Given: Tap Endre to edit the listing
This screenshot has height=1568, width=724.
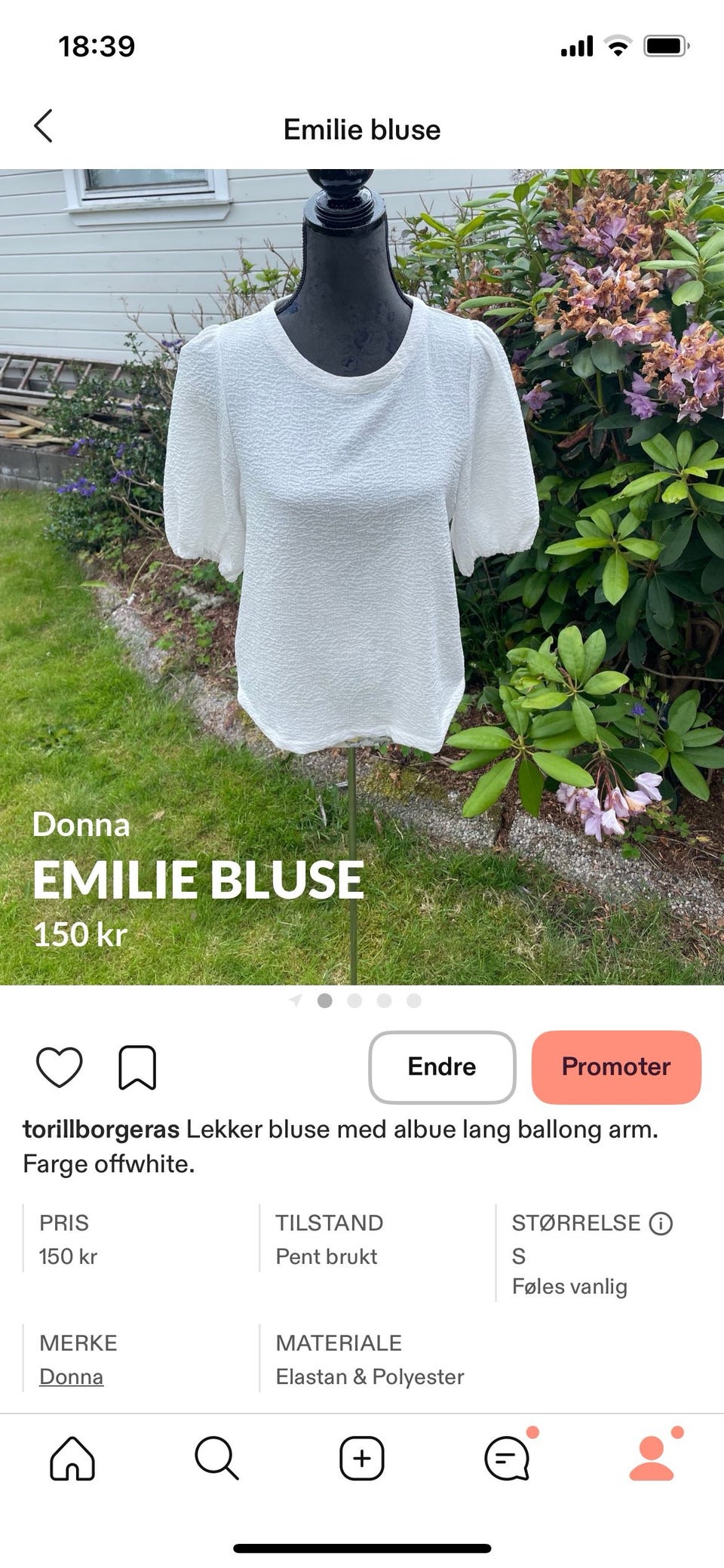Looking at the screenshot, I should (441, 1067).
